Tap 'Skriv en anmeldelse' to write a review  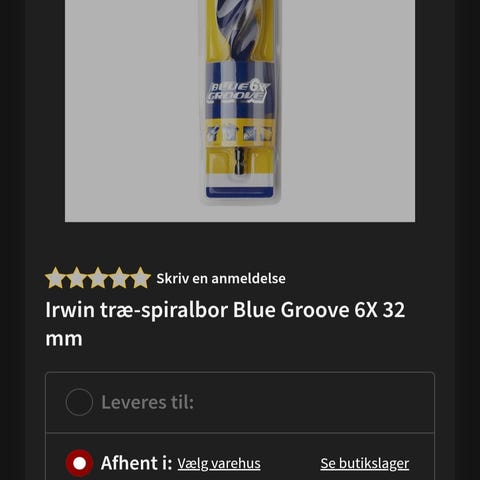coord(221,278)
